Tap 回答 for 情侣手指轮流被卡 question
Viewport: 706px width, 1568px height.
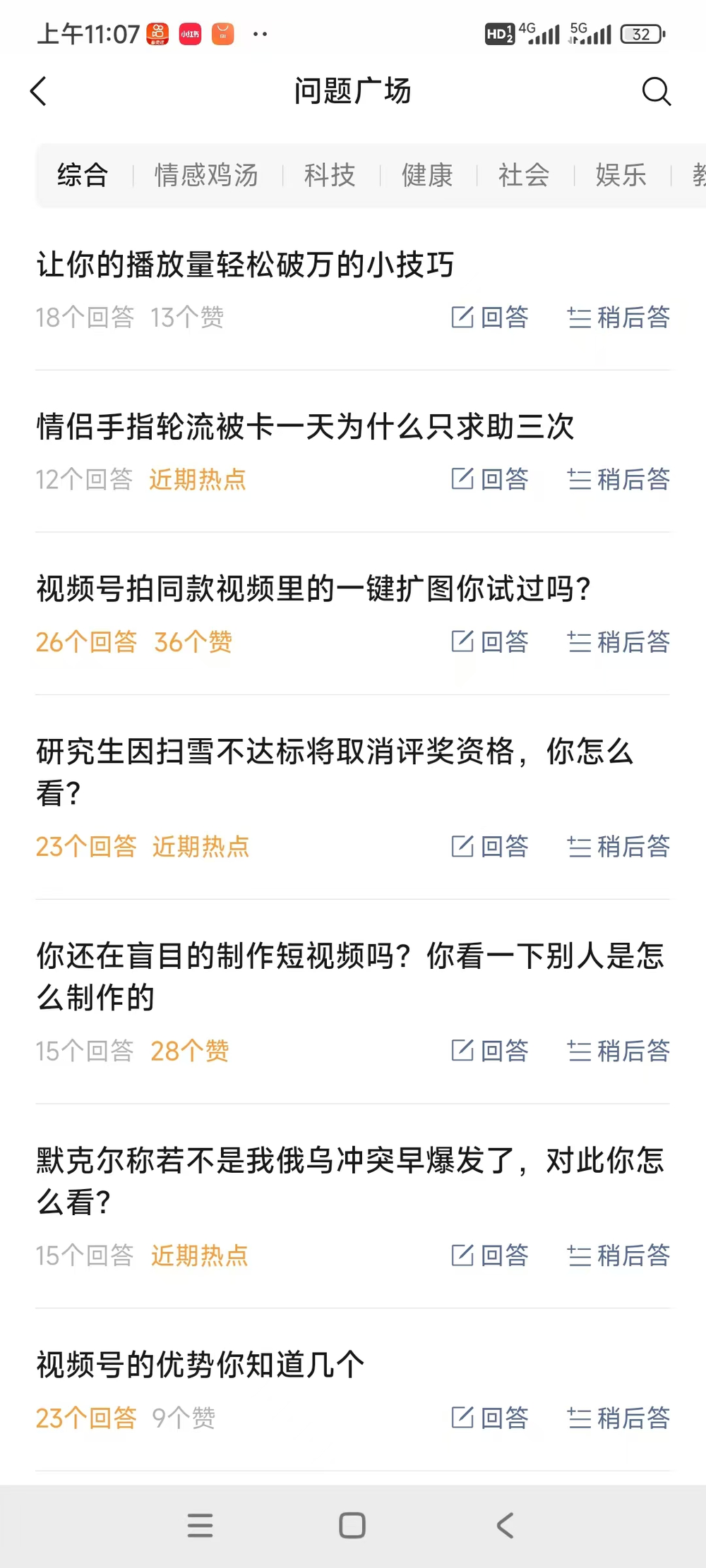click(x=490, y=479)
